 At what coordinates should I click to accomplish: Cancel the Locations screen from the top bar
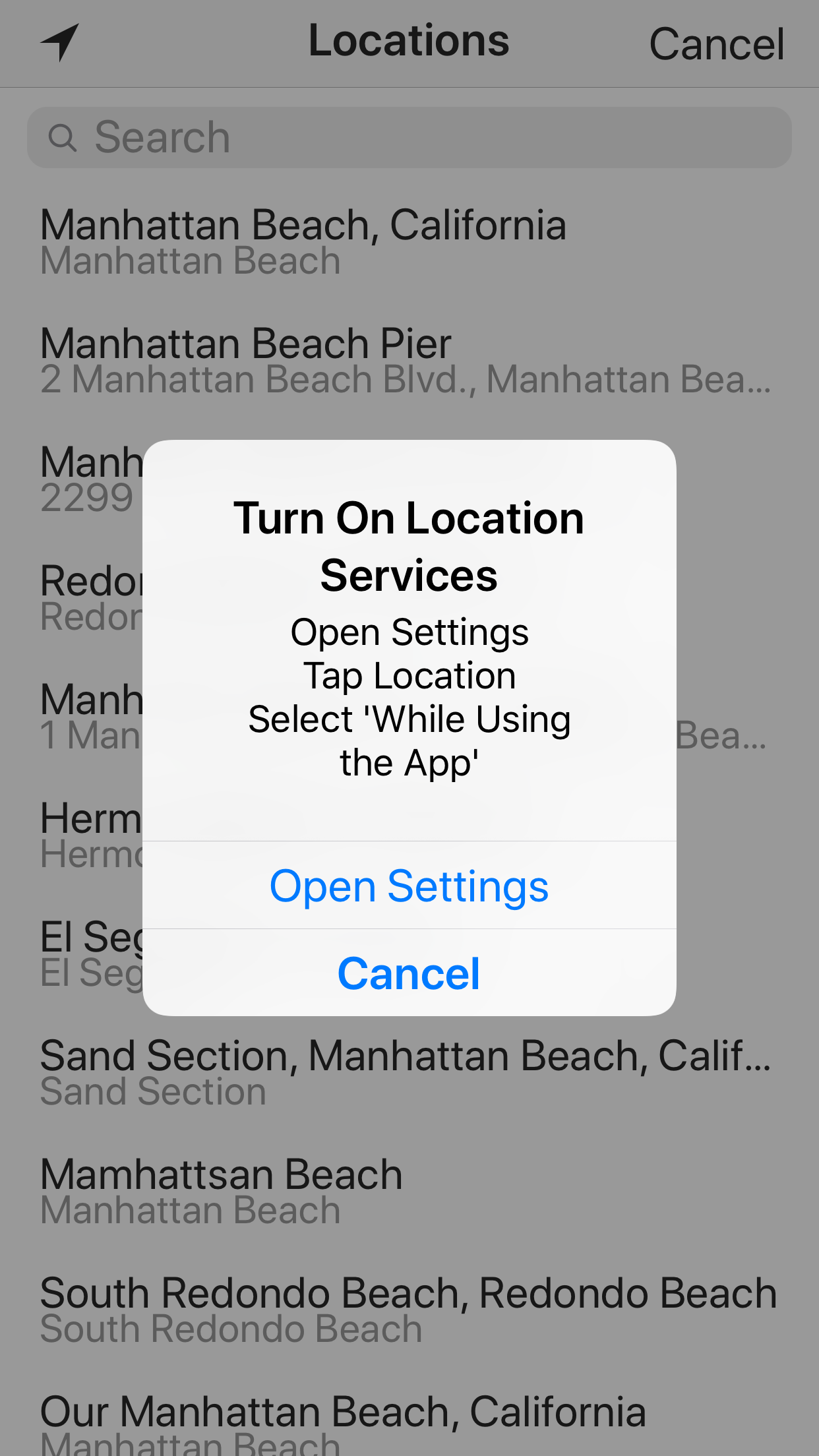716,44
